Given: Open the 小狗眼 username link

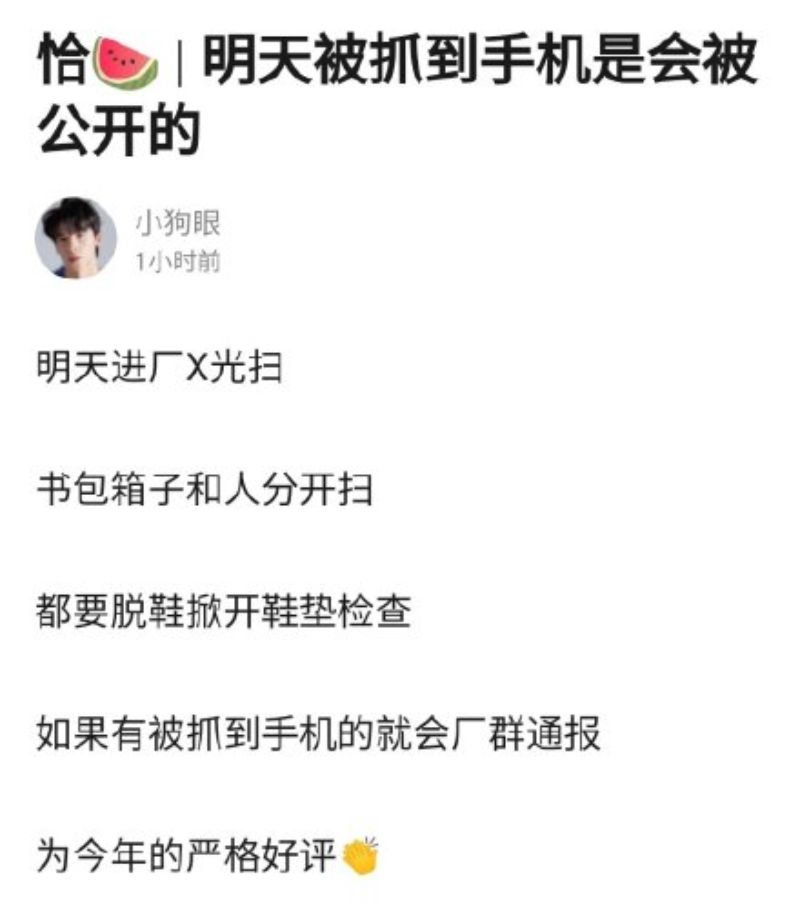Looking at the screenshot, I should coord(177,224).
